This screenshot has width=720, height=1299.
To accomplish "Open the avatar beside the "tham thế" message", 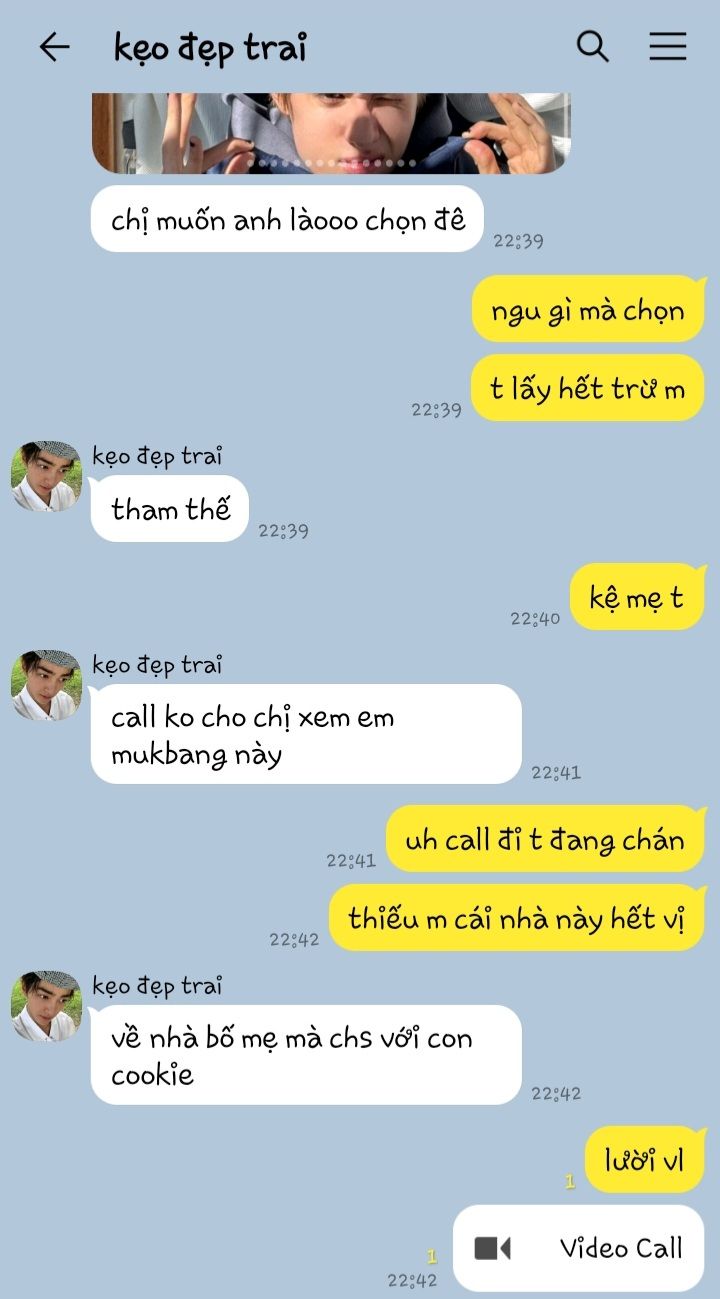I will pos(46,477).
